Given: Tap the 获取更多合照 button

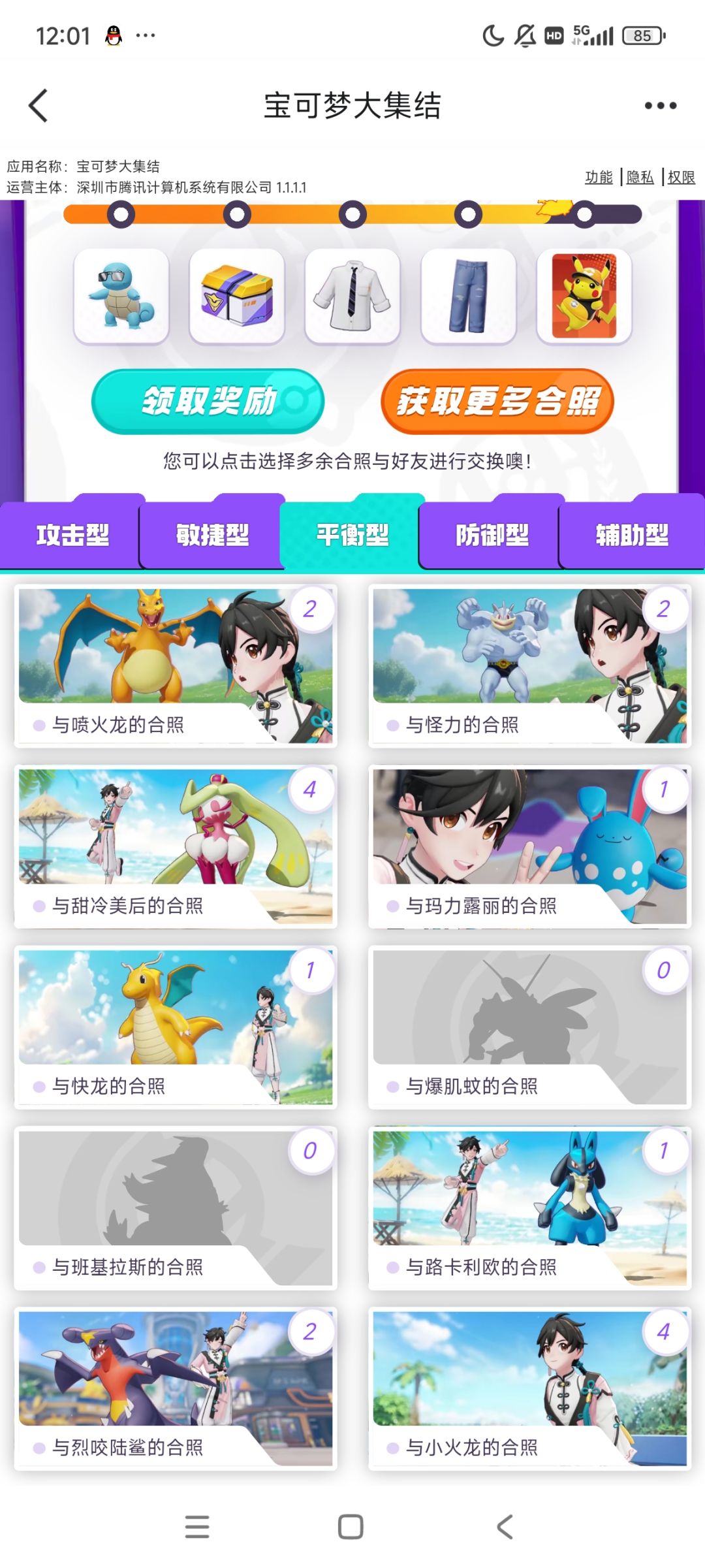Looking at the screenshot, I should click(x=497, y=401).
